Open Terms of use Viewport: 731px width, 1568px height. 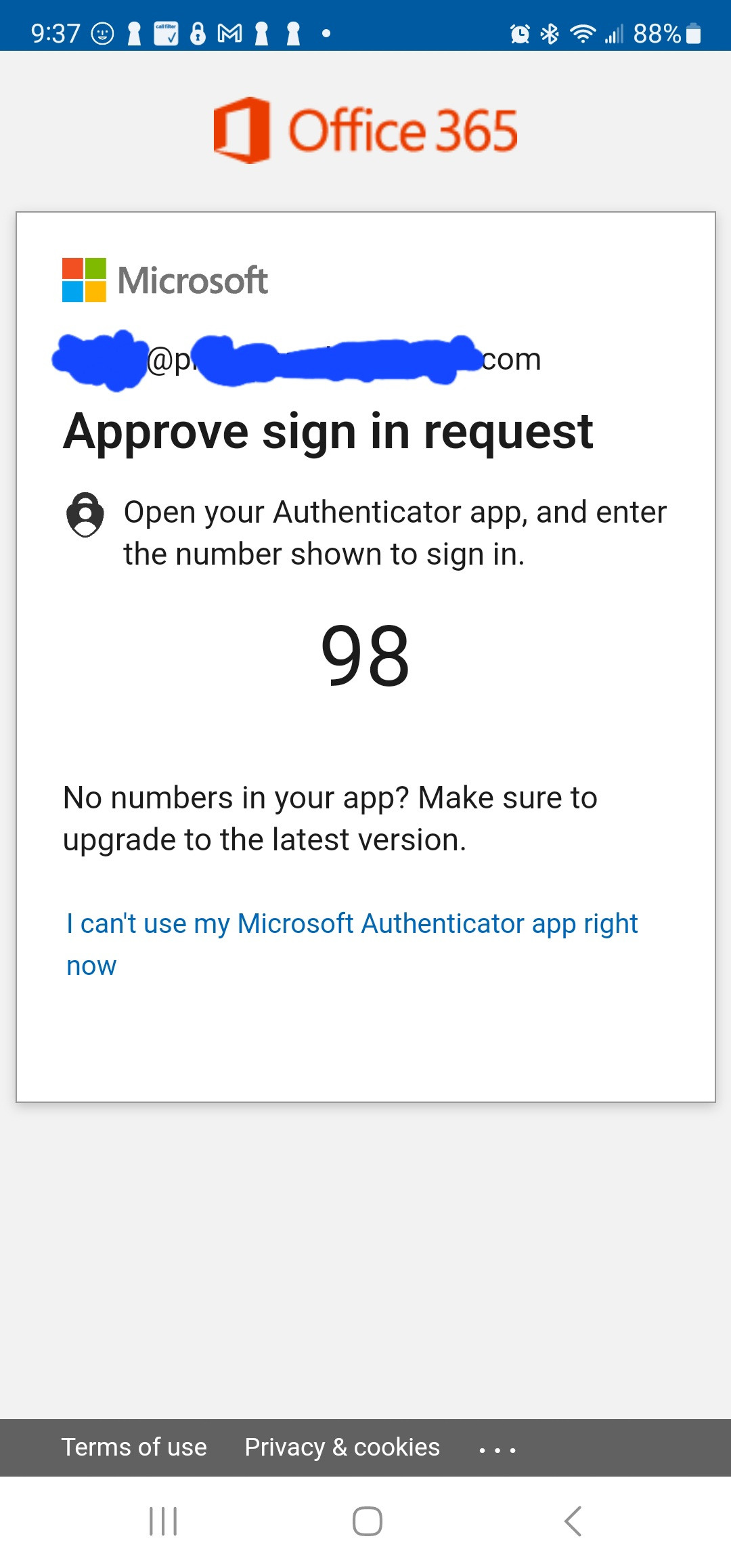pos(134,1447)
